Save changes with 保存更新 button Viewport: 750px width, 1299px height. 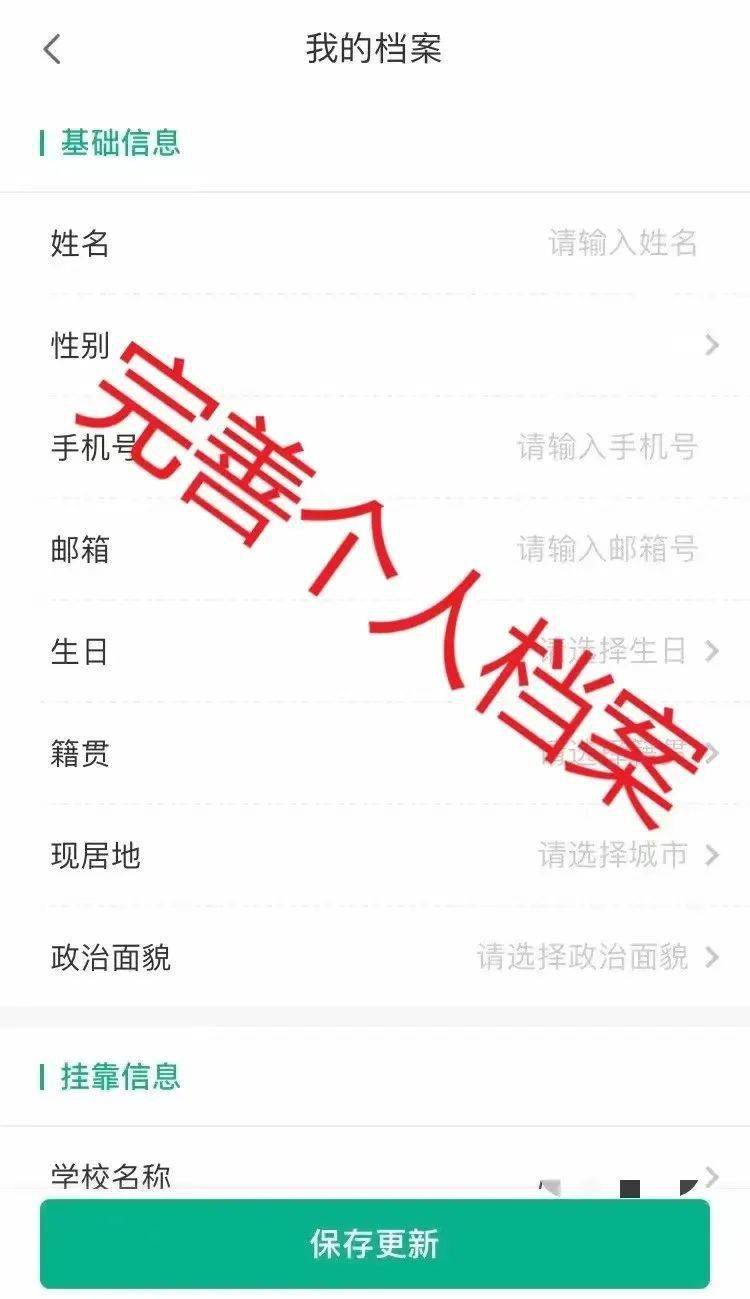click(375, 1244)
